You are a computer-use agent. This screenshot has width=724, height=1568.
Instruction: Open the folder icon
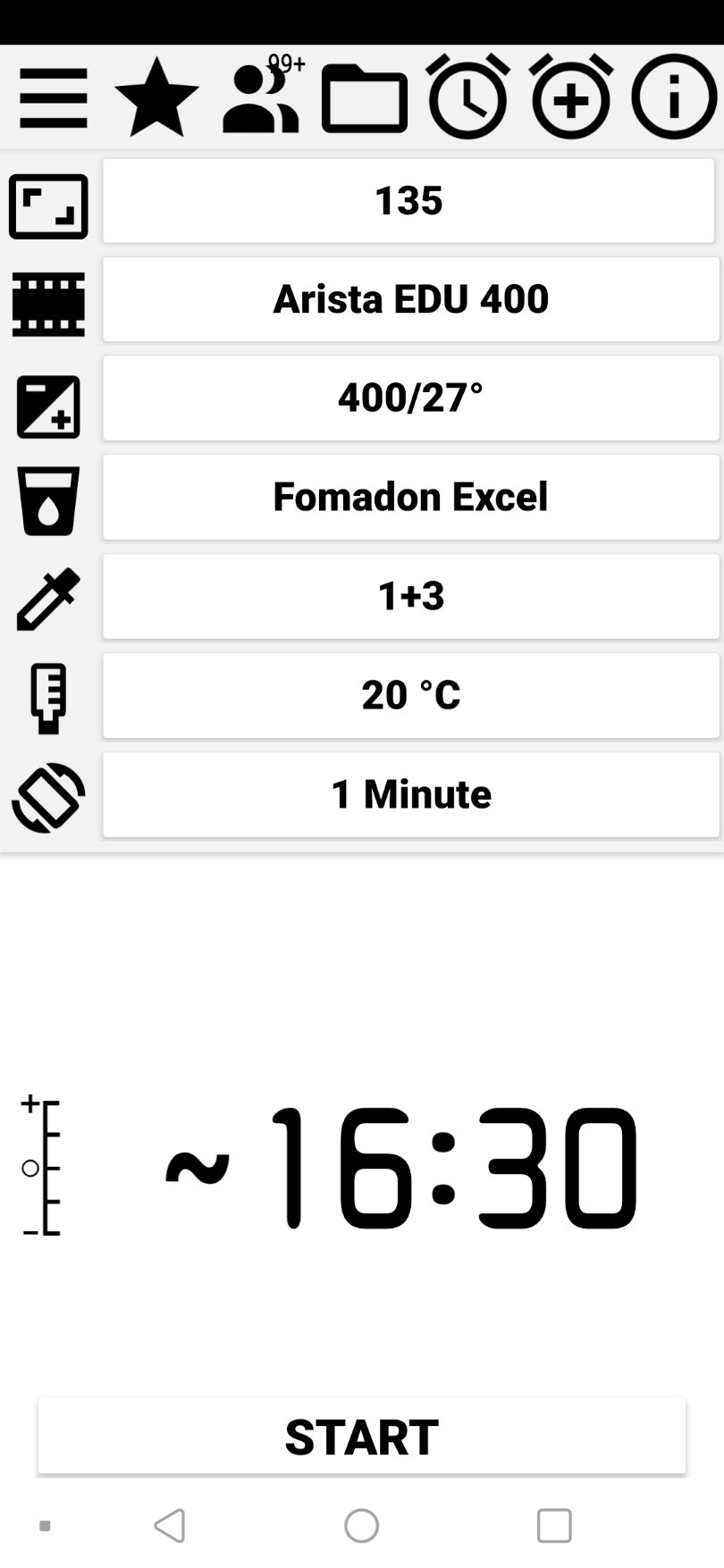coord(364,98)
